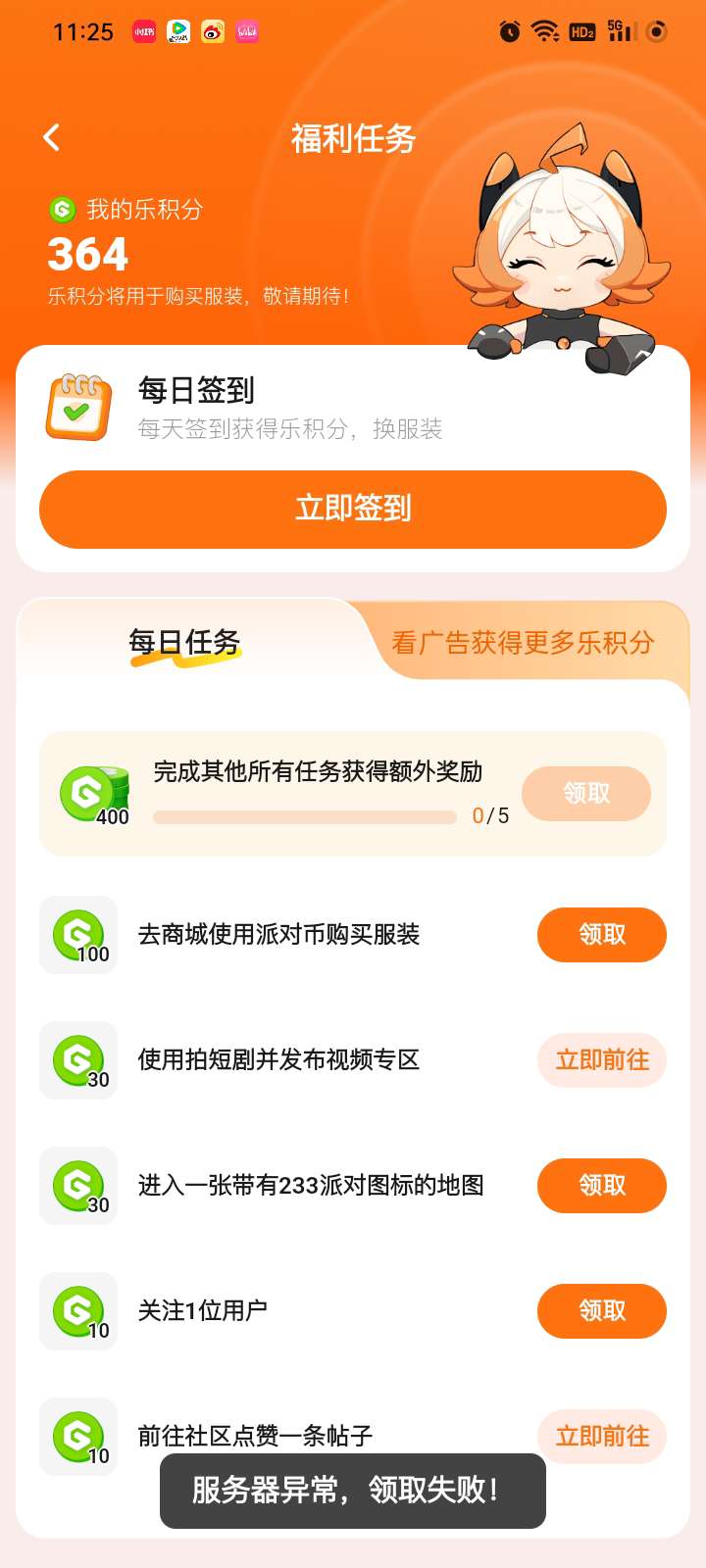
Task: Tap 立即签到 to check in today
Action: coord(353,509)
